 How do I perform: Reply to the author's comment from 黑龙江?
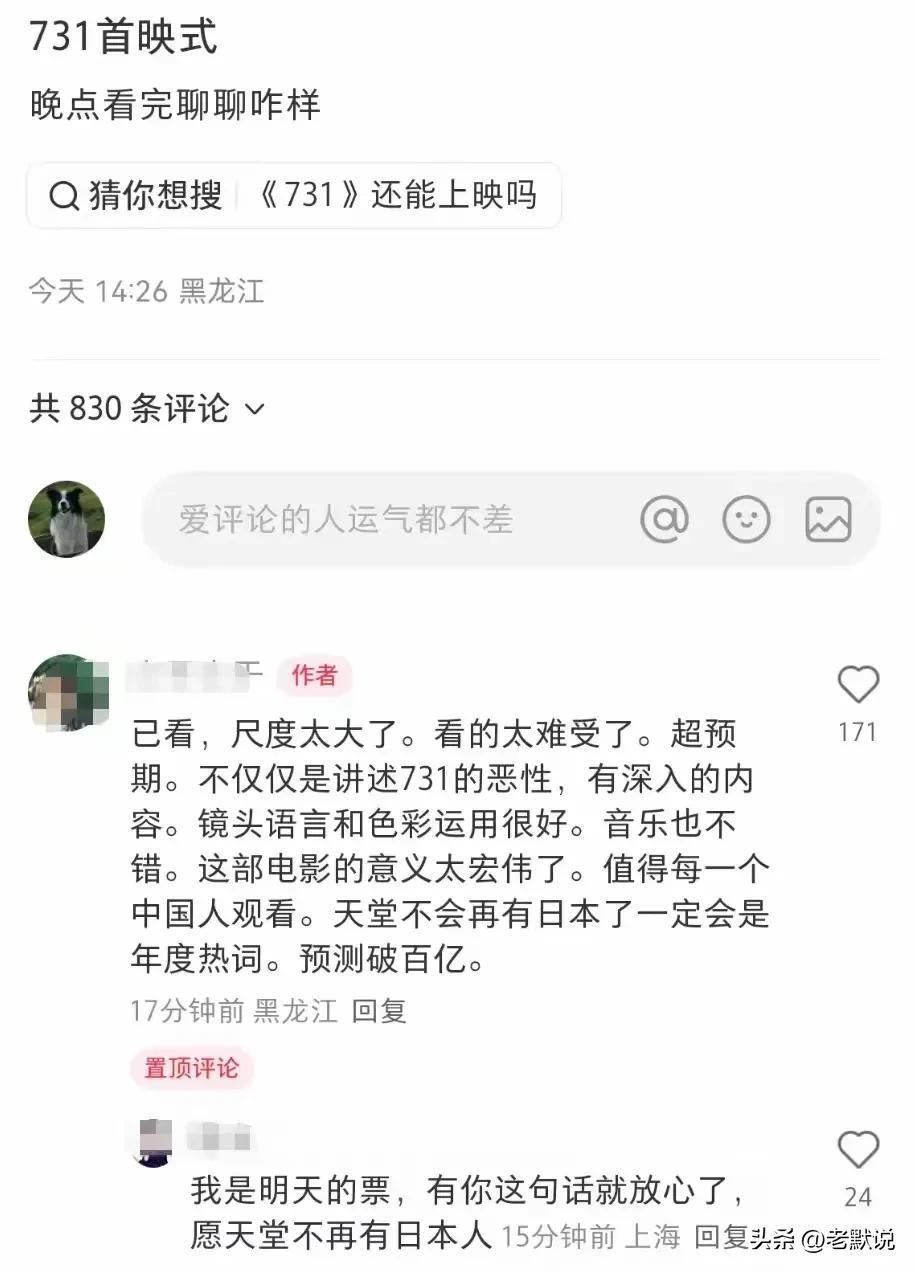click(x=380, y=1011)
